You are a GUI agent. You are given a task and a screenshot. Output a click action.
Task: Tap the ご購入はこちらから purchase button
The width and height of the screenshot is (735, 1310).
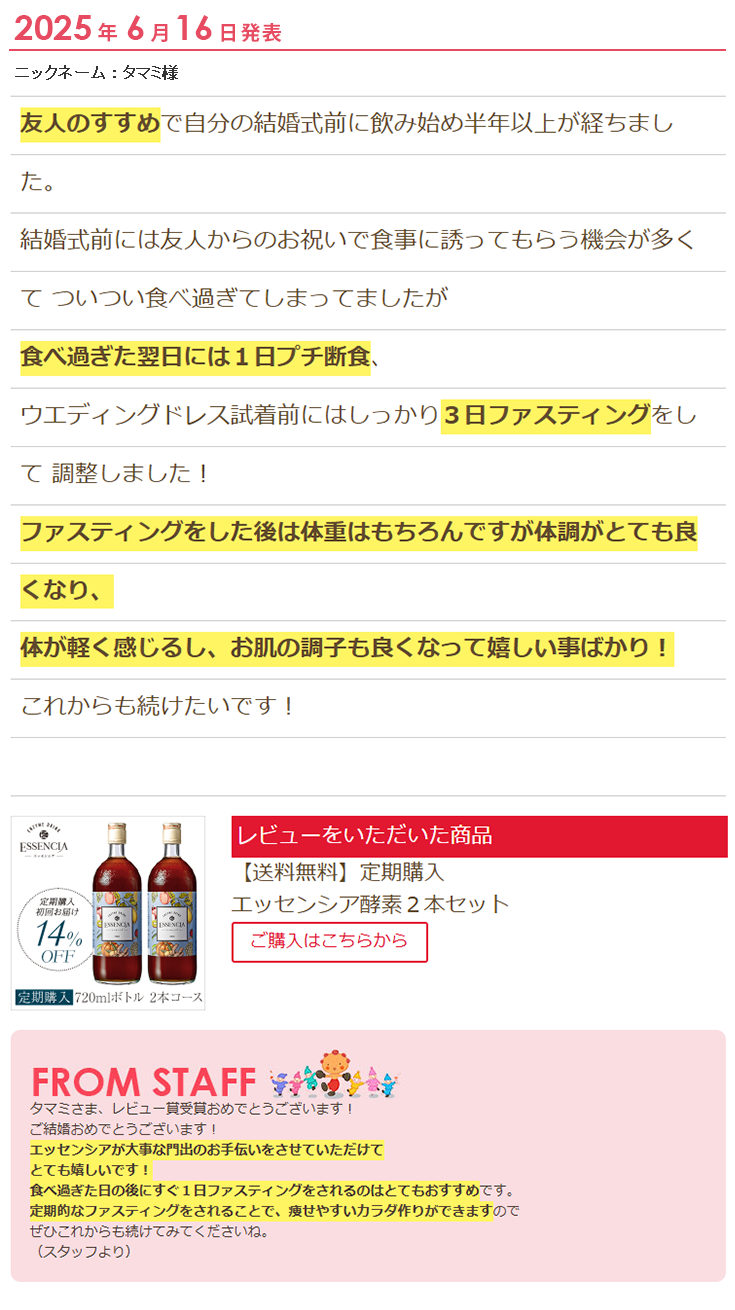(x=329, y=942)
